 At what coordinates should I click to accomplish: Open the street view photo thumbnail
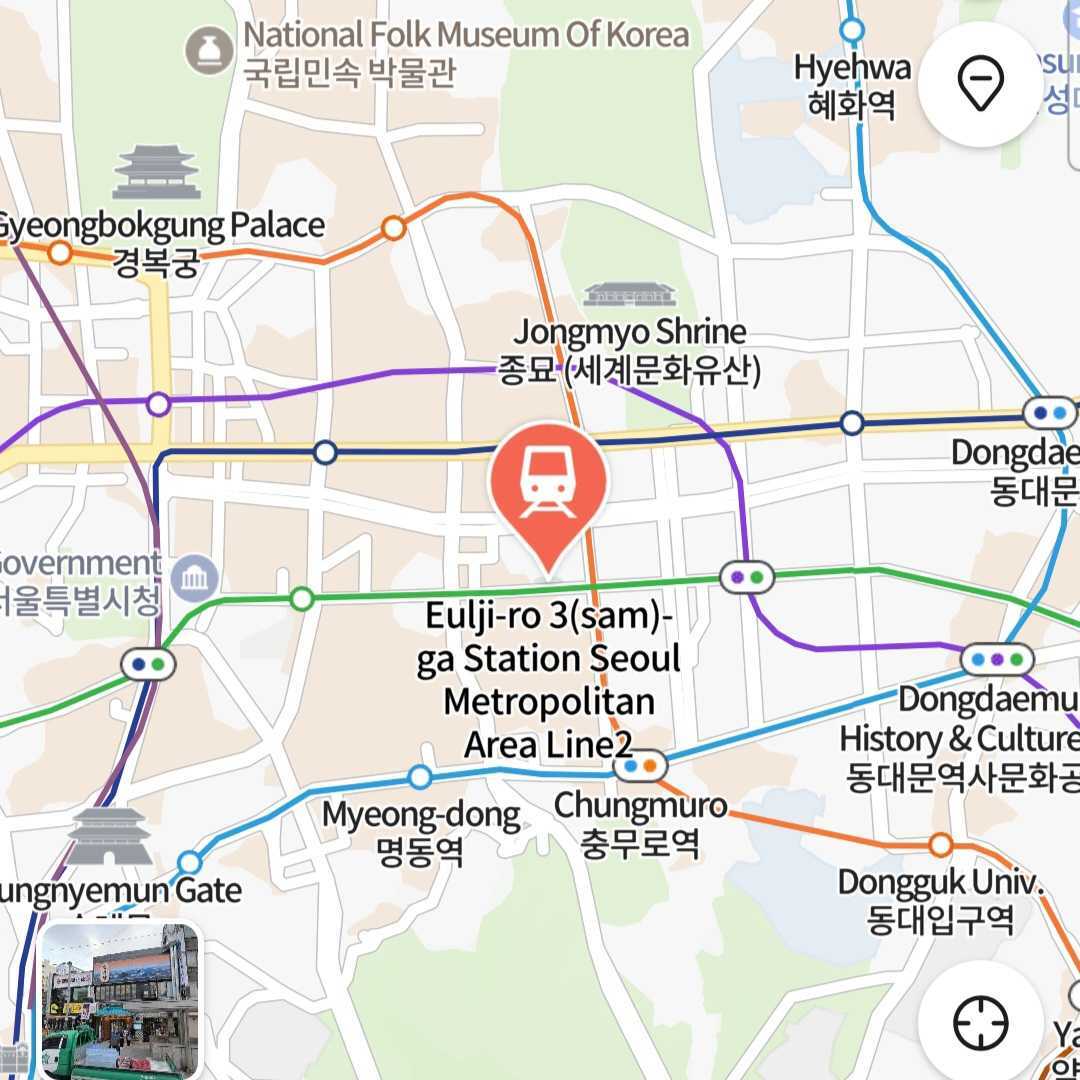tap(120, 998)
